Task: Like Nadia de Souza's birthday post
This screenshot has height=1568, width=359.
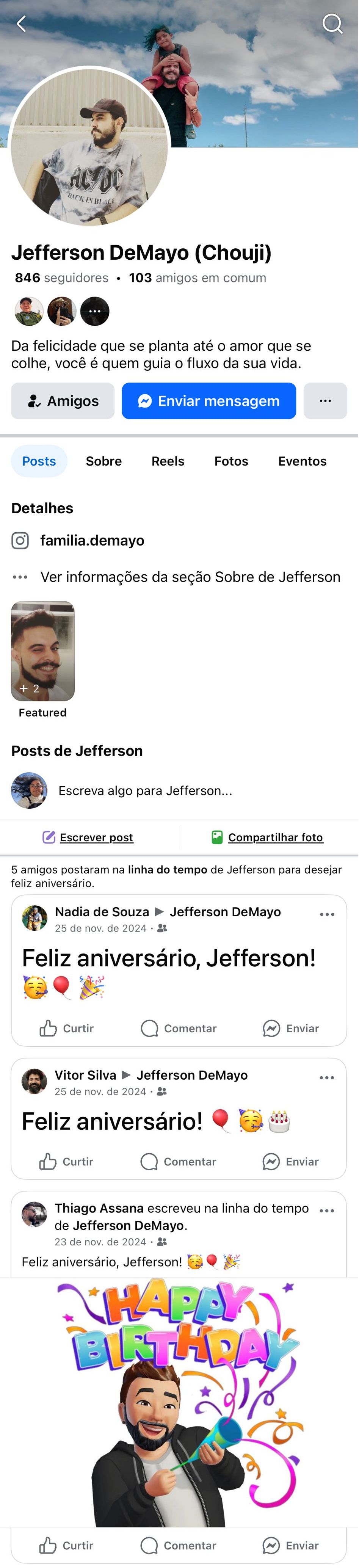Action: 67,1029
